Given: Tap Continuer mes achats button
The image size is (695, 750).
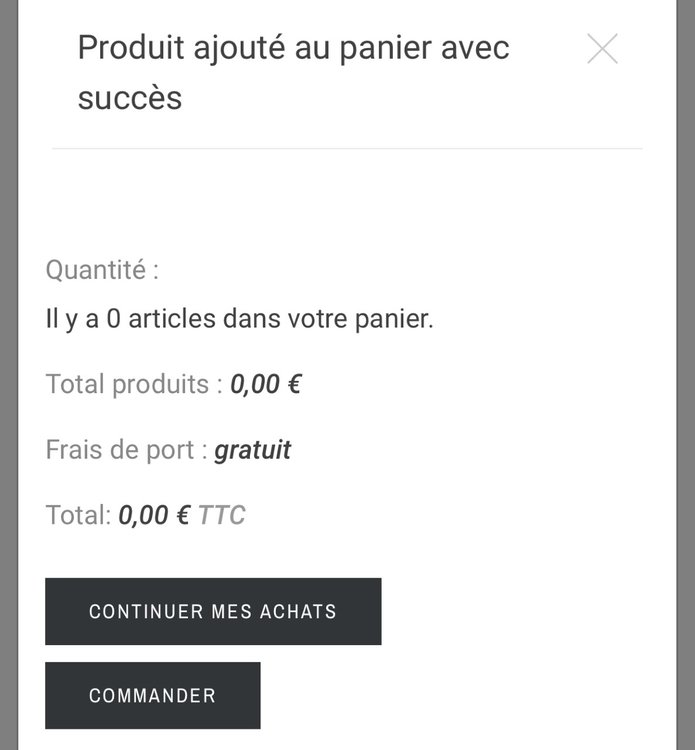Looking at the screenshot, I should click(213, 611).
